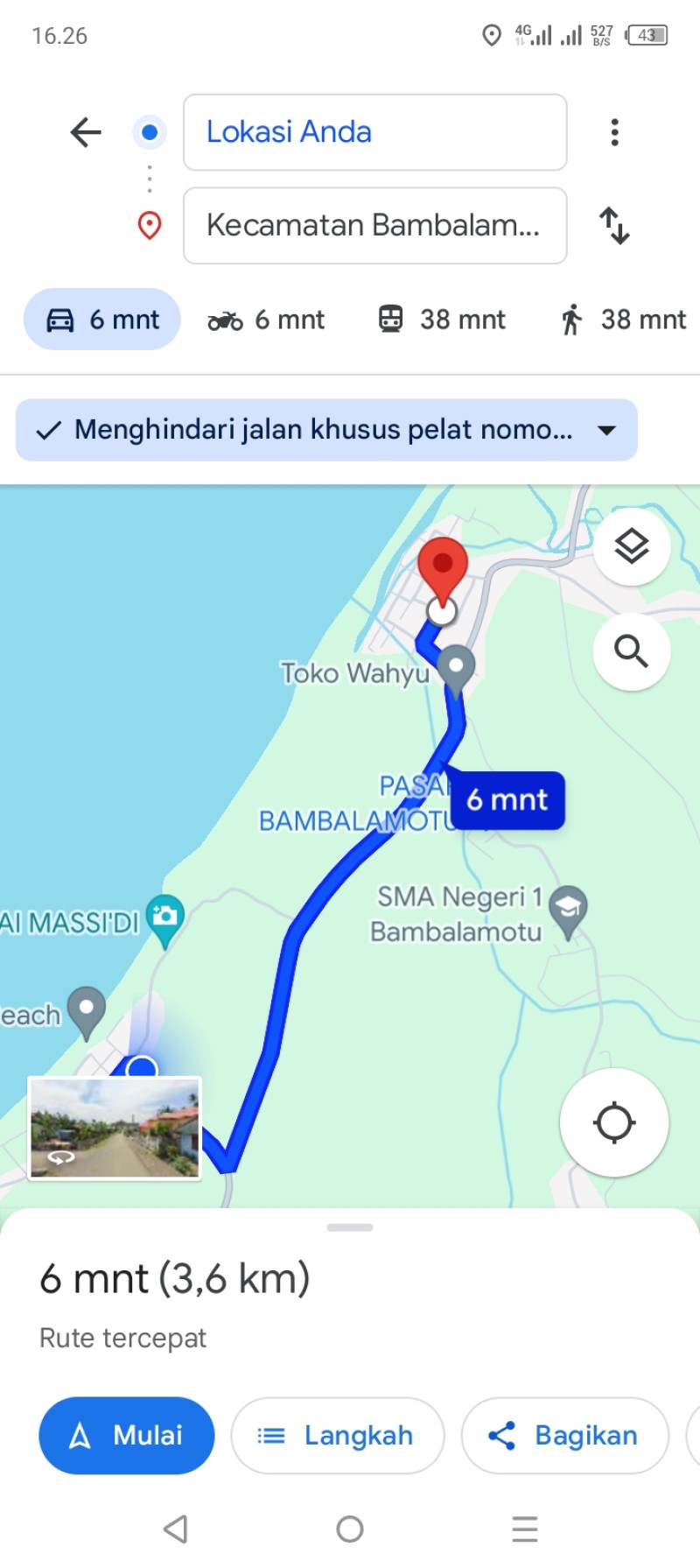Switch to public transit 38 mnt

point(441,320)
